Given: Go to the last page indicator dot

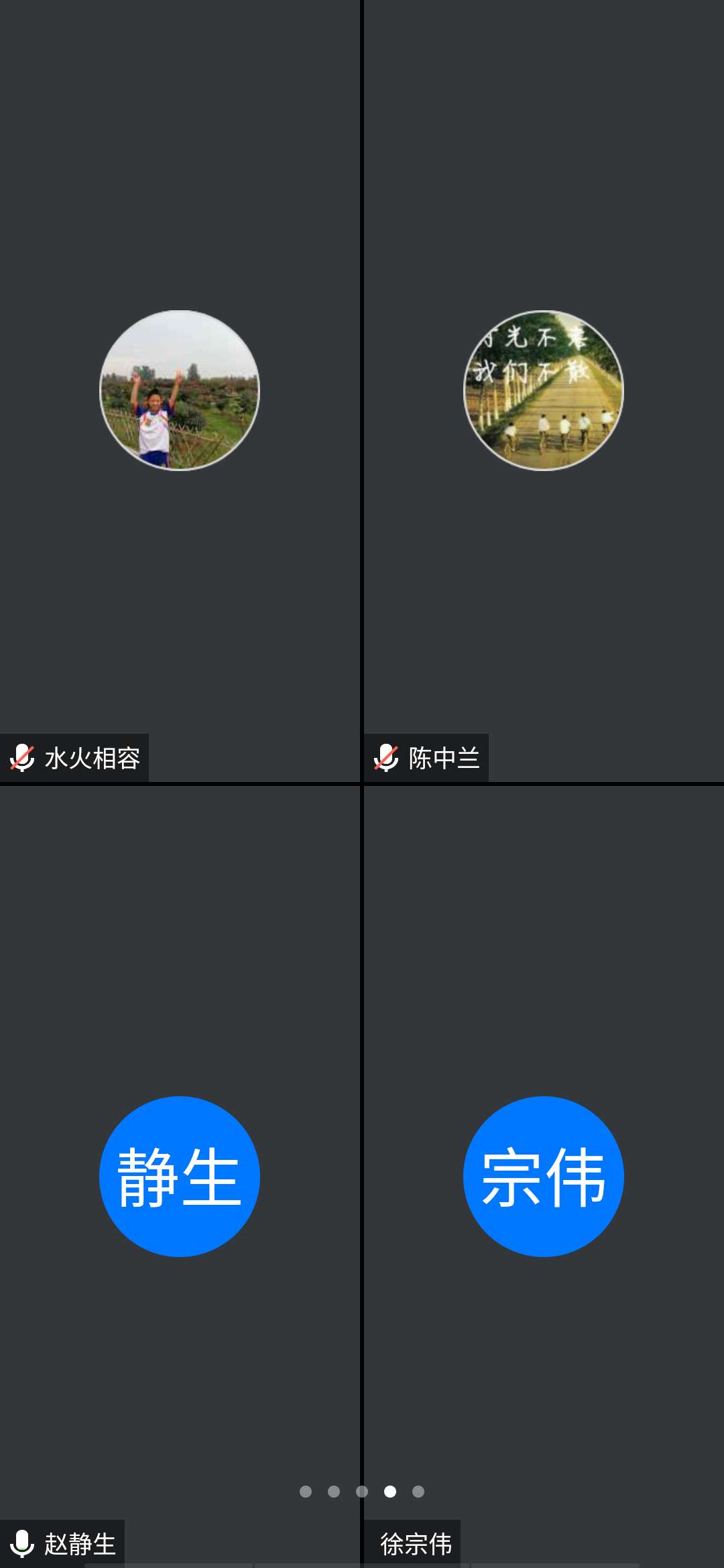Looking at the screenshot, I should 418,1491.
